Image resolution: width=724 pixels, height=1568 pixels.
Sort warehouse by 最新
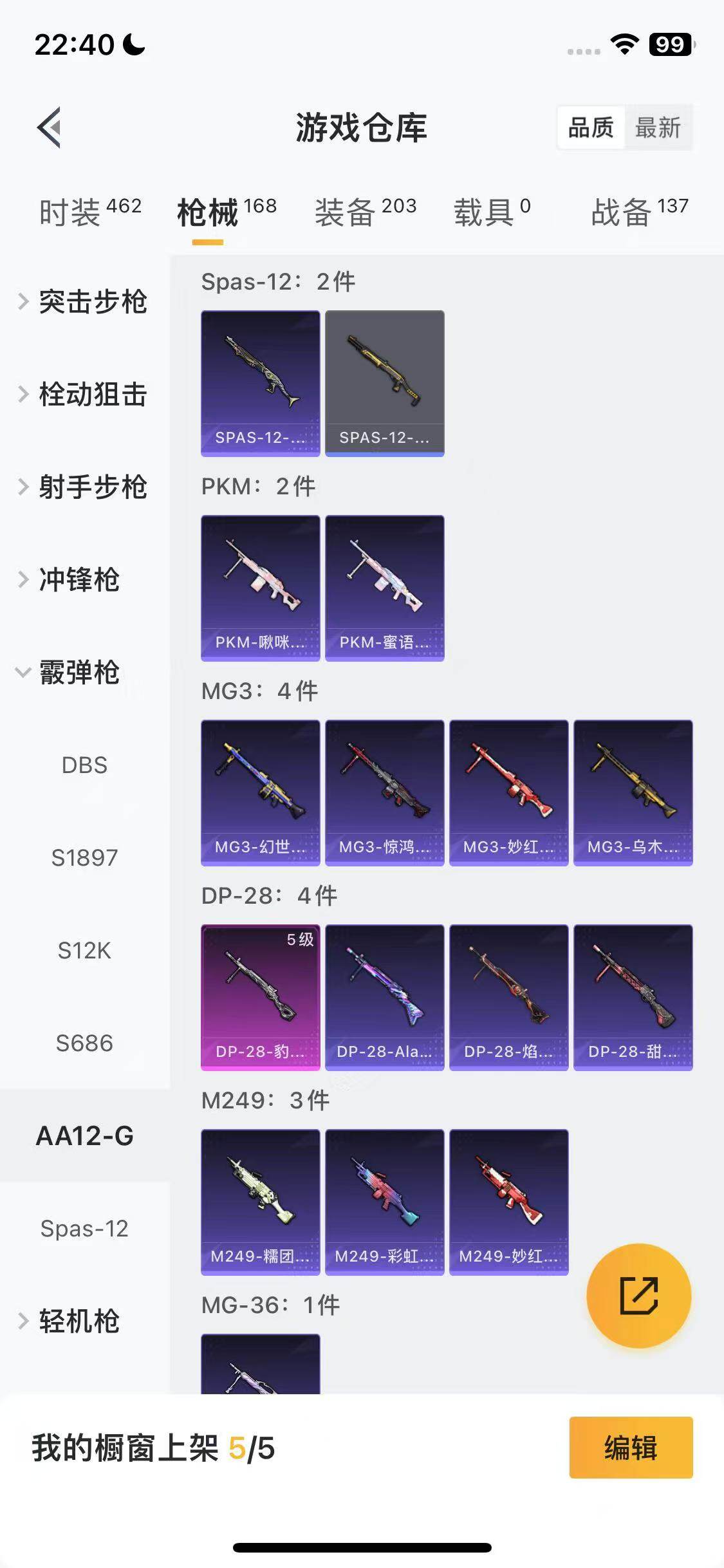pos(657,127)
